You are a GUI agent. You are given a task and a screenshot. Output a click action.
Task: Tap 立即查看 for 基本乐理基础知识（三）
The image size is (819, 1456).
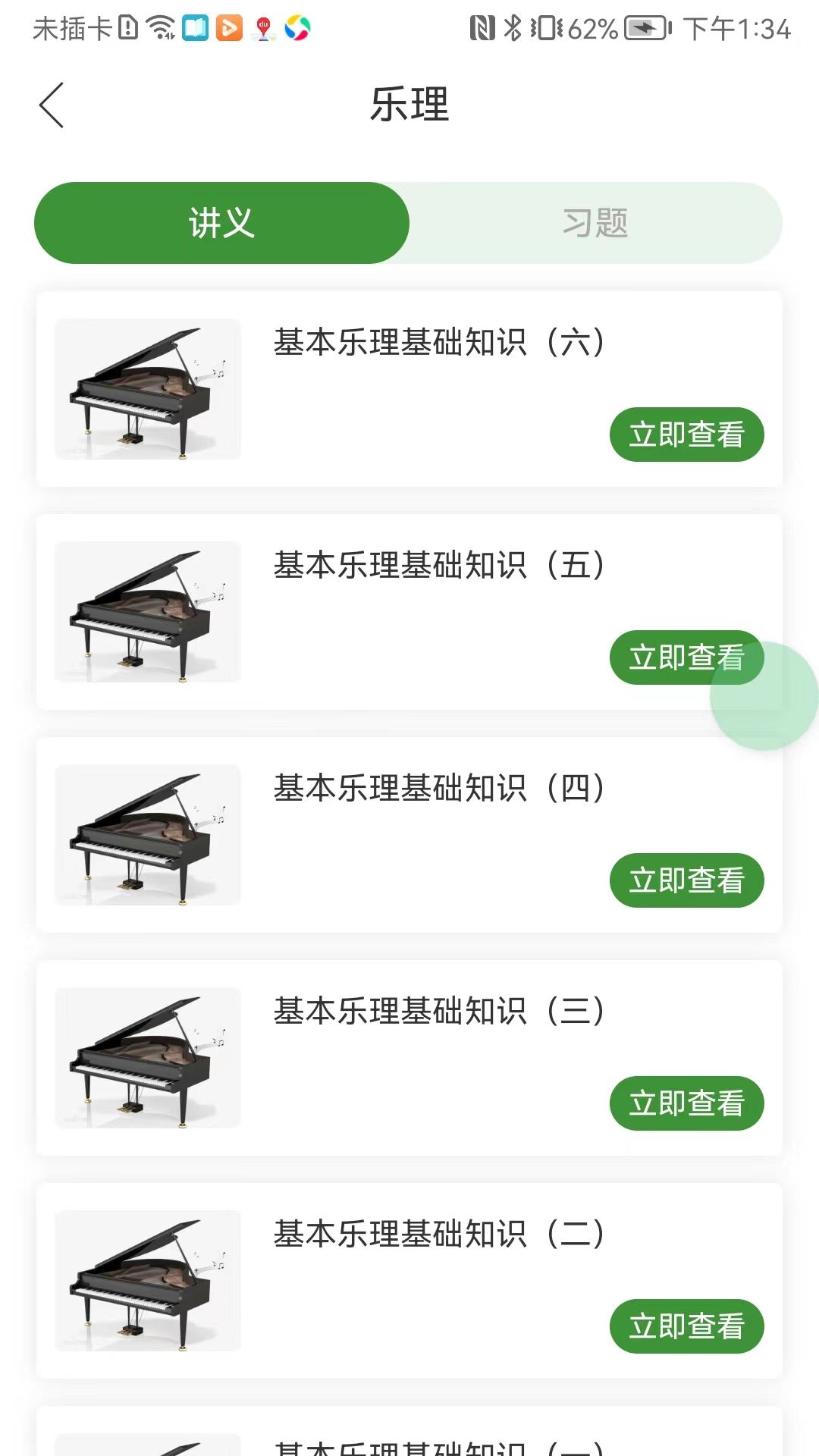686,1103
